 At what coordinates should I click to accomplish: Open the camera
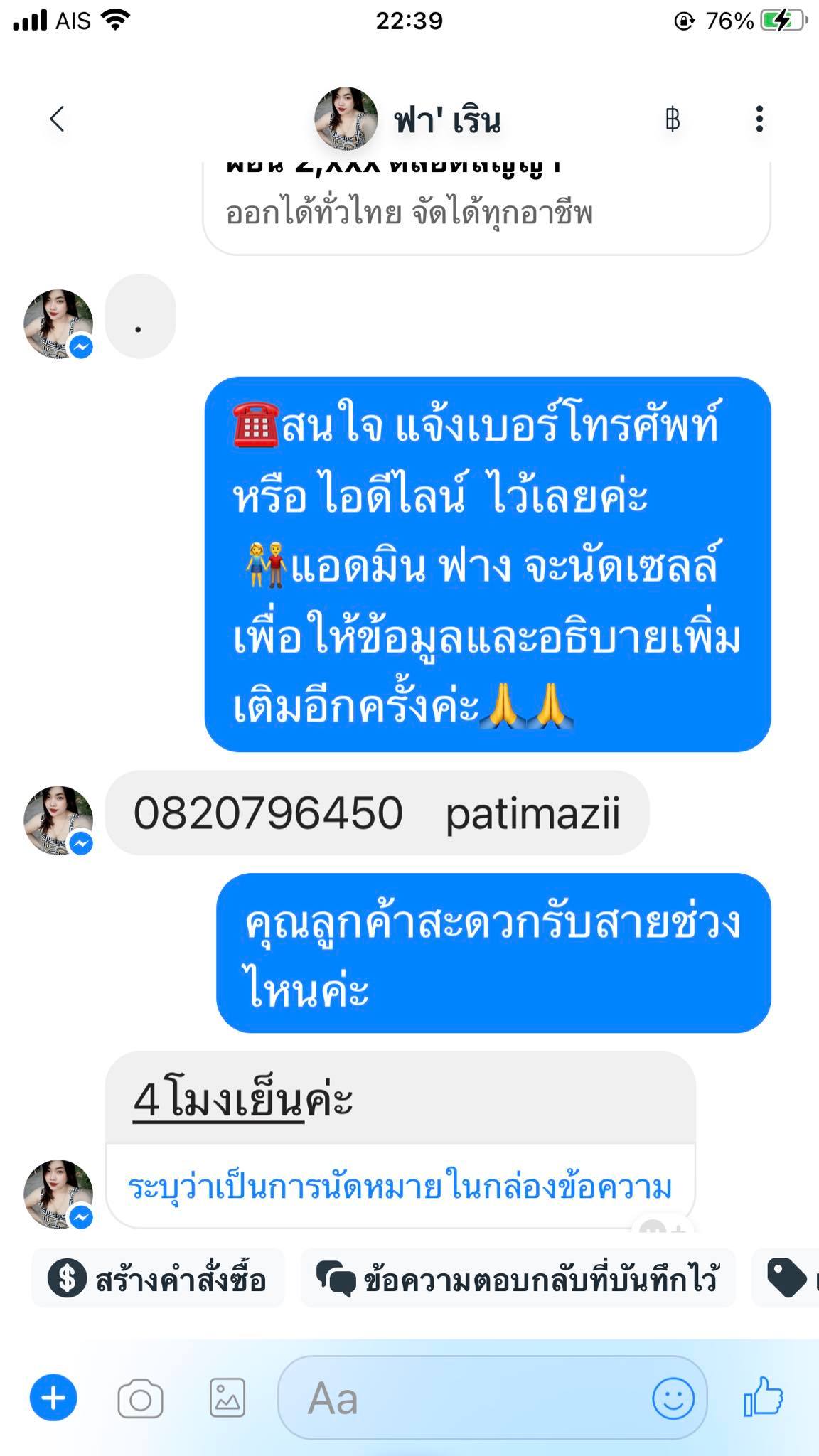click(140, 1399)
